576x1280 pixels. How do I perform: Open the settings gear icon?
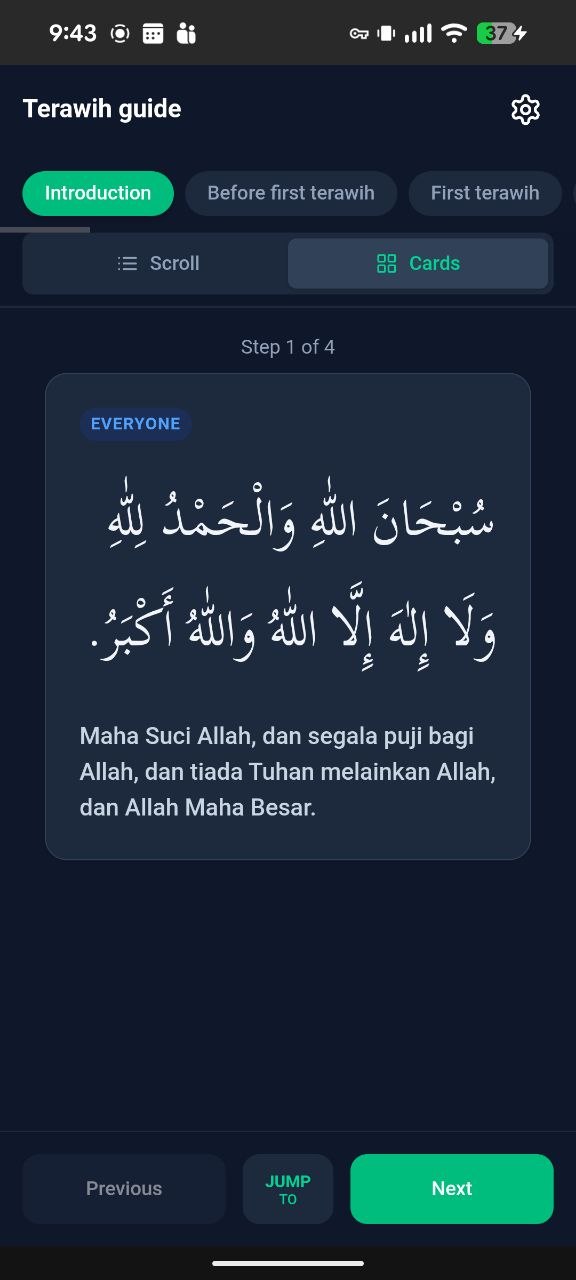[x=525, y=109]
